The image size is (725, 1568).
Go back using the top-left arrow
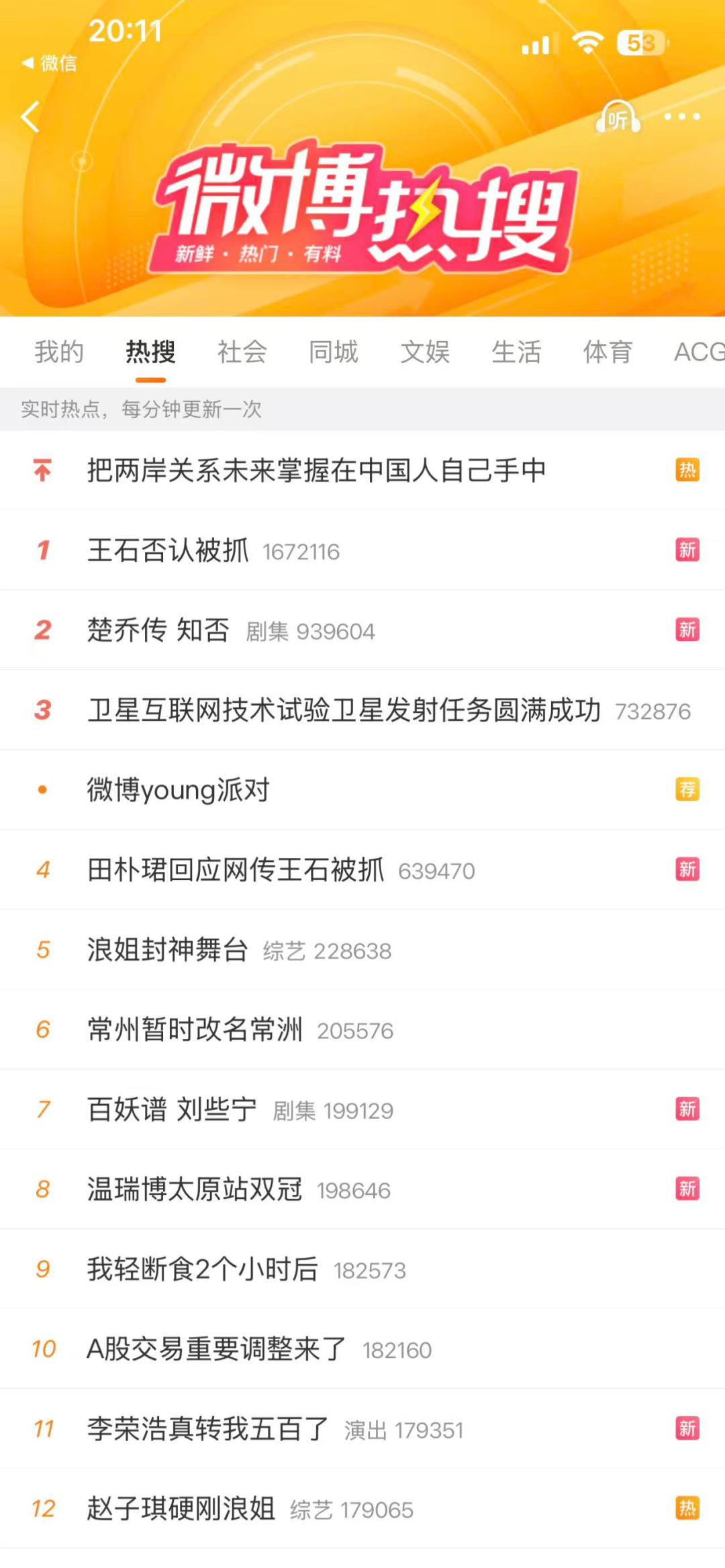coord(31,117)
